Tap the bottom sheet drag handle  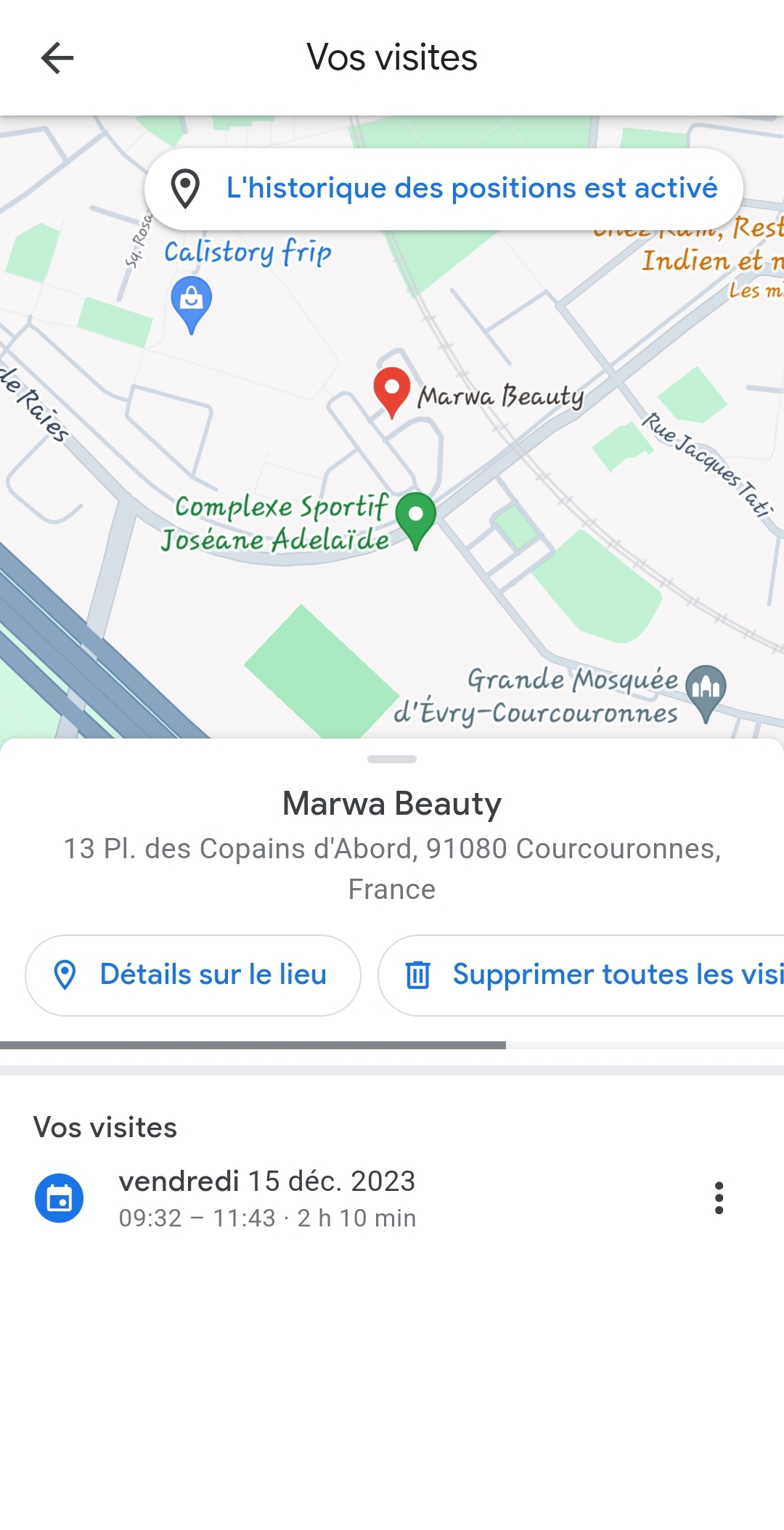(392, 760)
